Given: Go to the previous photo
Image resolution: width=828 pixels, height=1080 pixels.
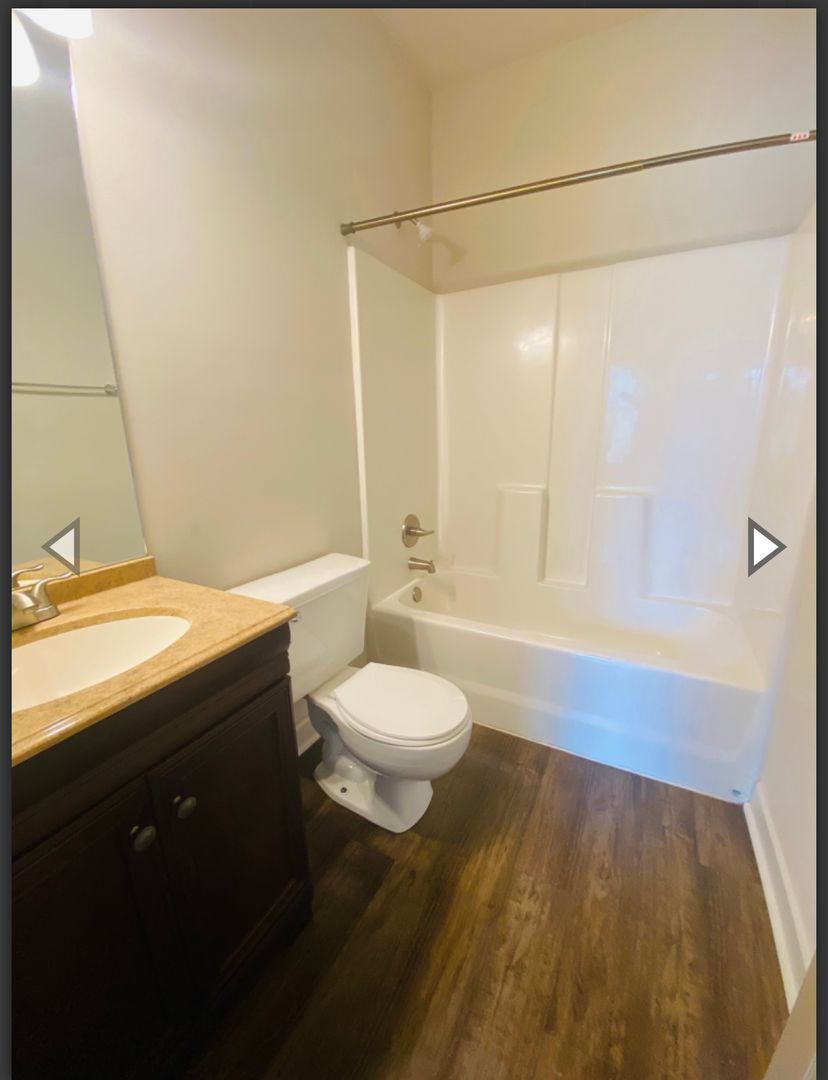Looking at the screenshot, I should tap(62, 546).
